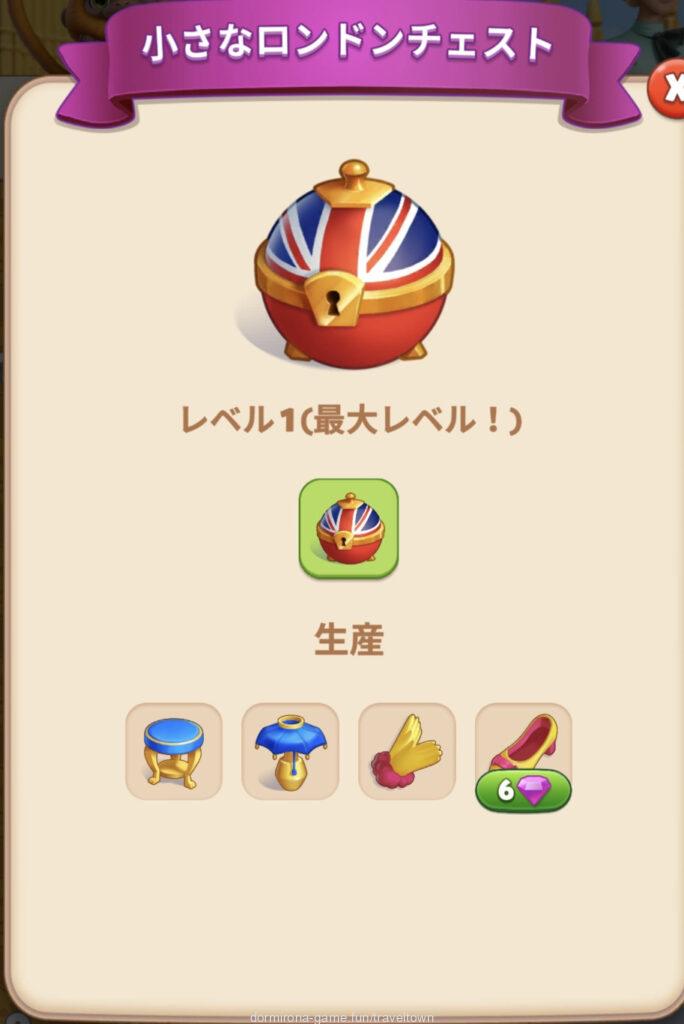Close the London chest info dialog
Screen dimensions: 684x1024
coord(668,89)
